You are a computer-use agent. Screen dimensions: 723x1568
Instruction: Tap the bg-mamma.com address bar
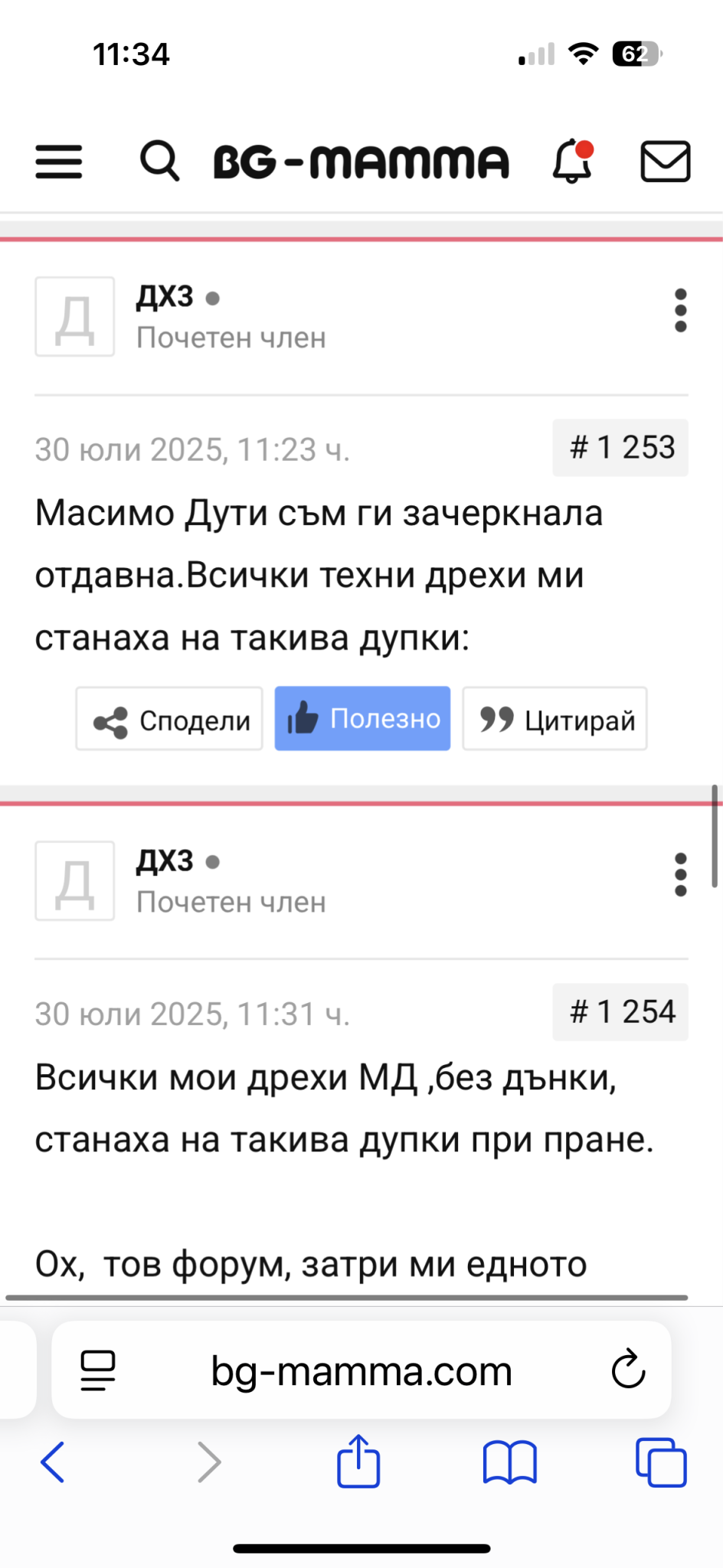[x=361, y=1371]
